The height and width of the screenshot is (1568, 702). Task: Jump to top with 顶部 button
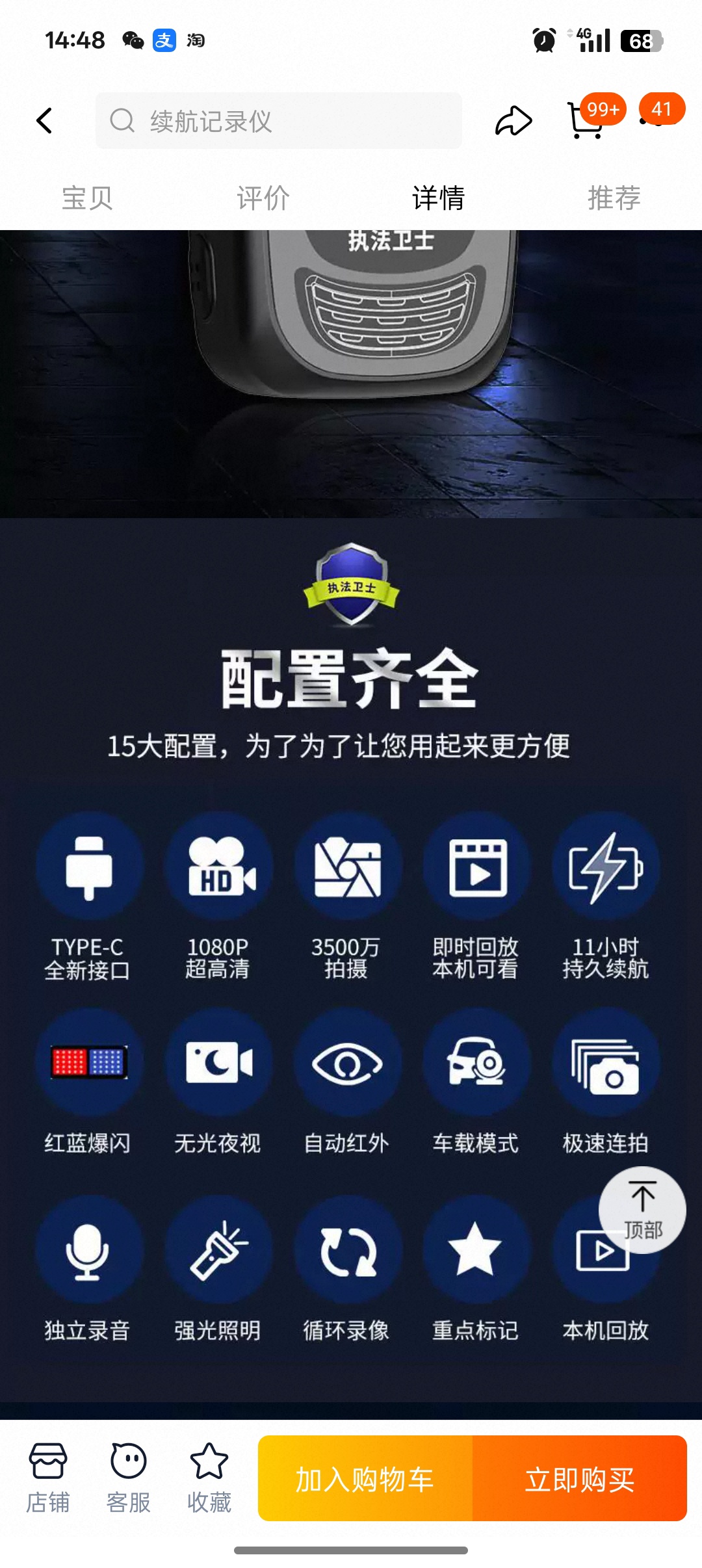(642, 1209)
